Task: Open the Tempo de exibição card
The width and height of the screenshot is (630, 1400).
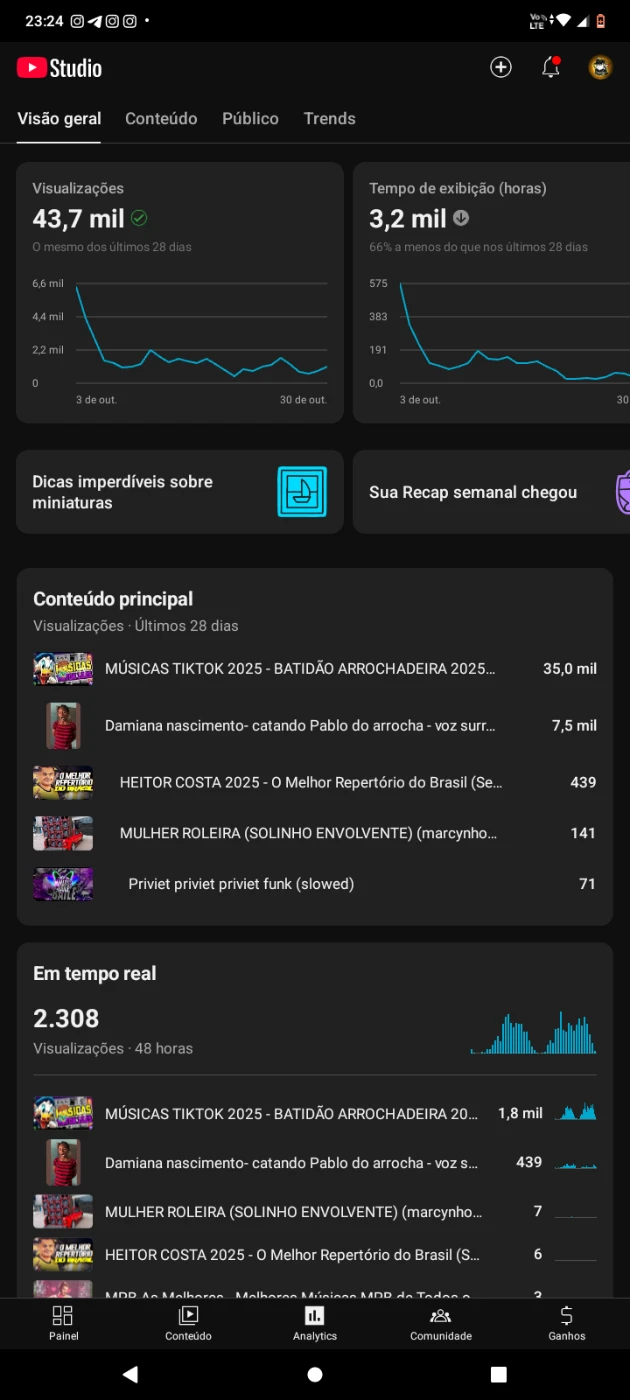Action: 492,292
